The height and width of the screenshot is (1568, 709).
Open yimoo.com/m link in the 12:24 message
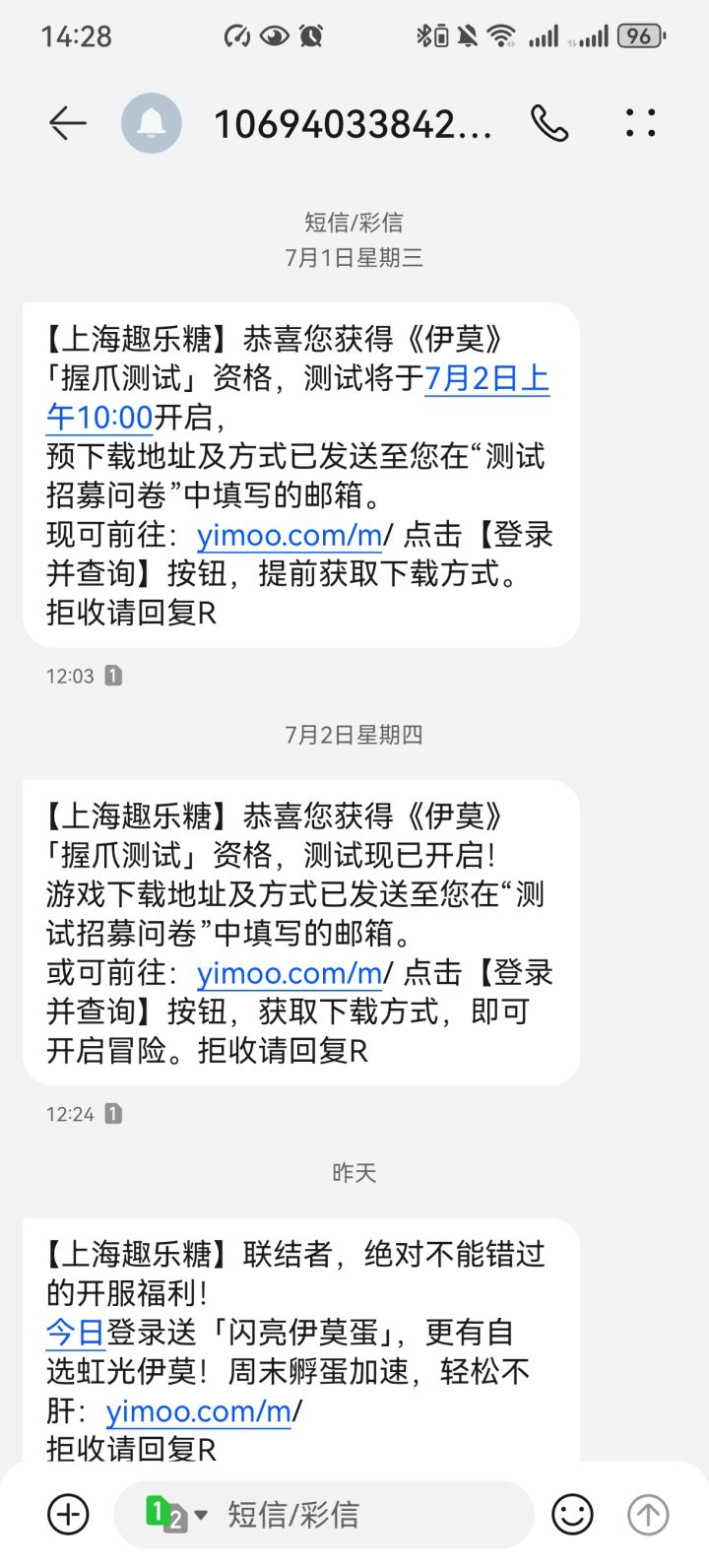tap(290, 974)
